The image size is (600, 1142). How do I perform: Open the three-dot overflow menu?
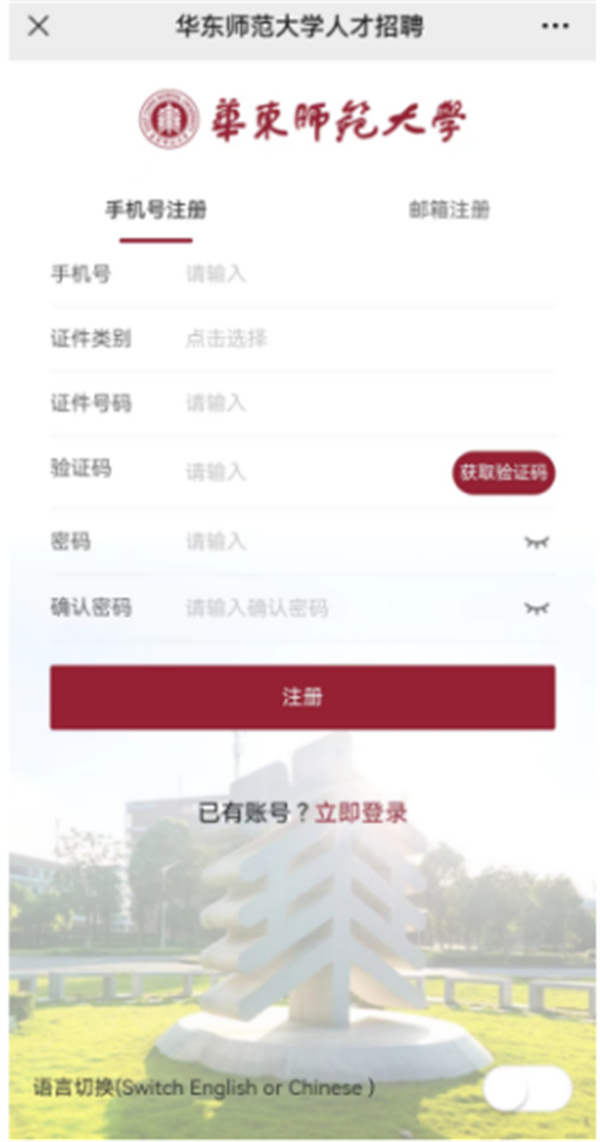[x=555, y=27]
